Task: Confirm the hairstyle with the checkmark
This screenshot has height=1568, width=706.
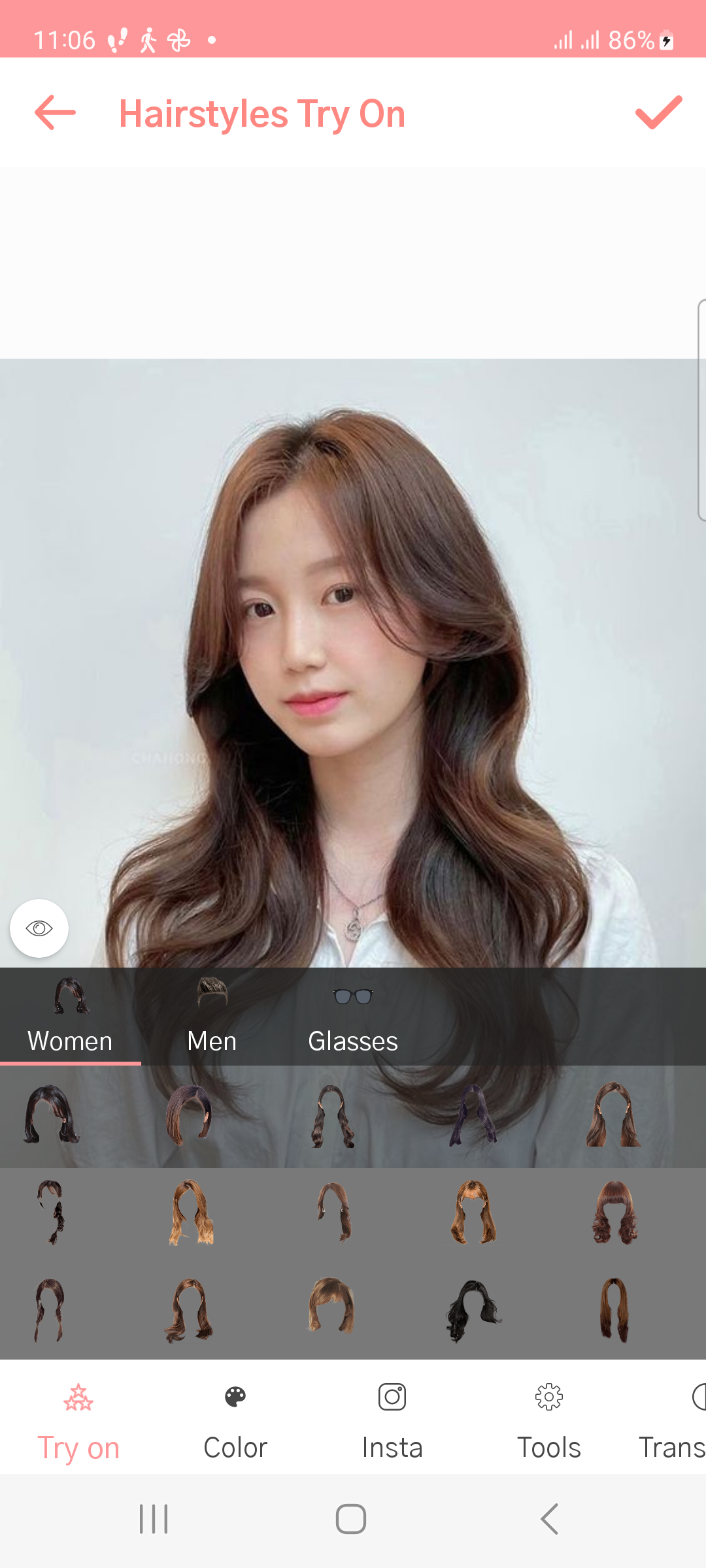Action: point(658,113)
